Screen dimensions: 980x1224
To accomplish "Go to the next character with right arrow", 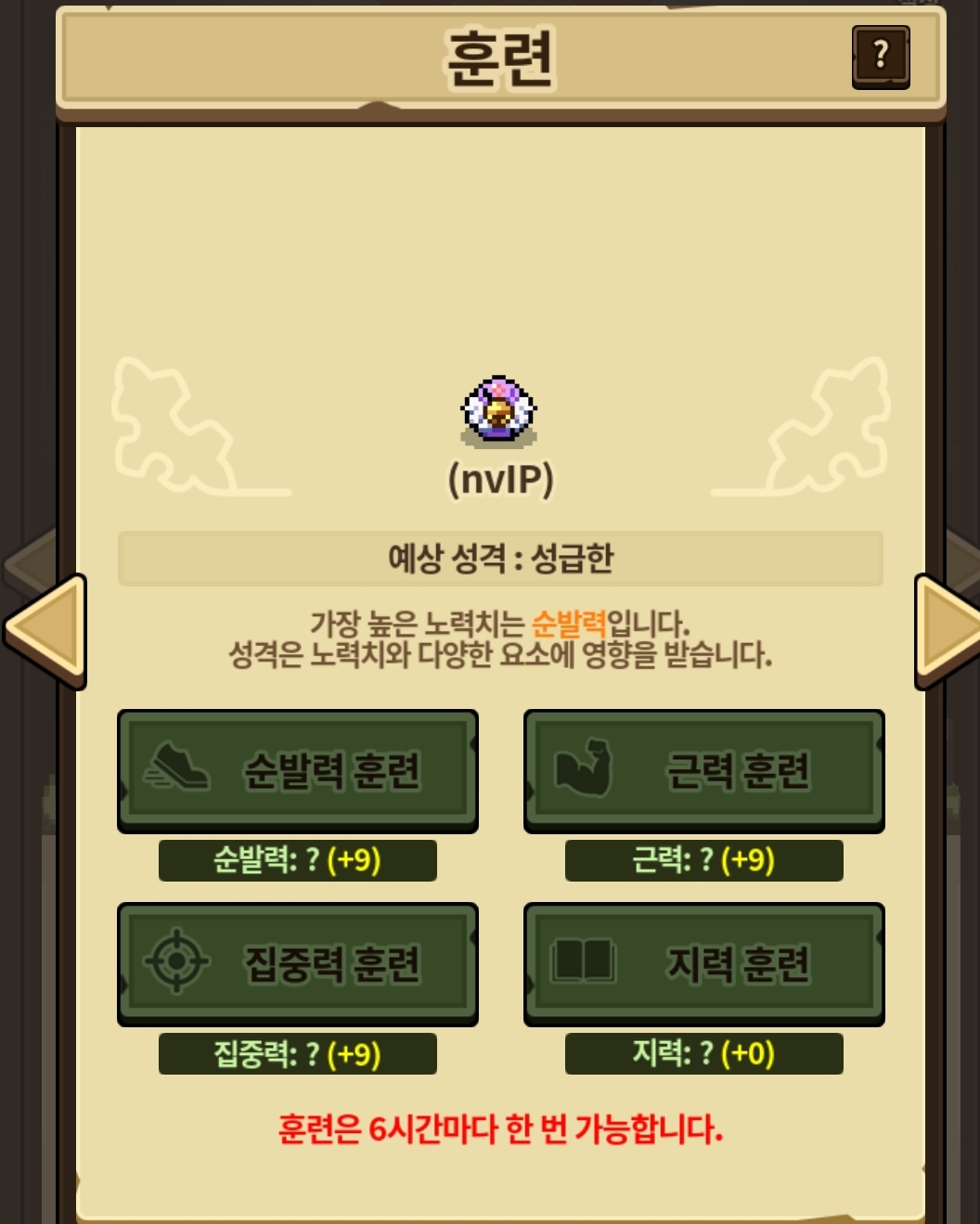I will coord(947,631).
